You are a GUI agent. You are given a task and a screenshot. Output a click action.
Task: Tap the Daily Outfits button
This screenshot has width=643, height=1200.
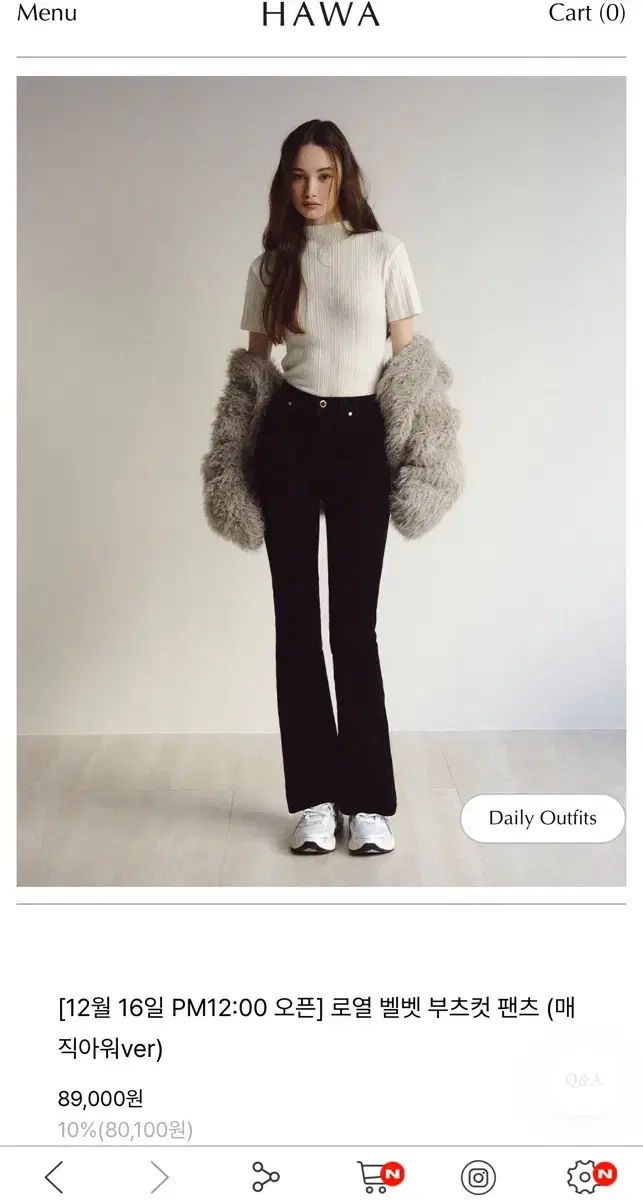tap(542, 818)
